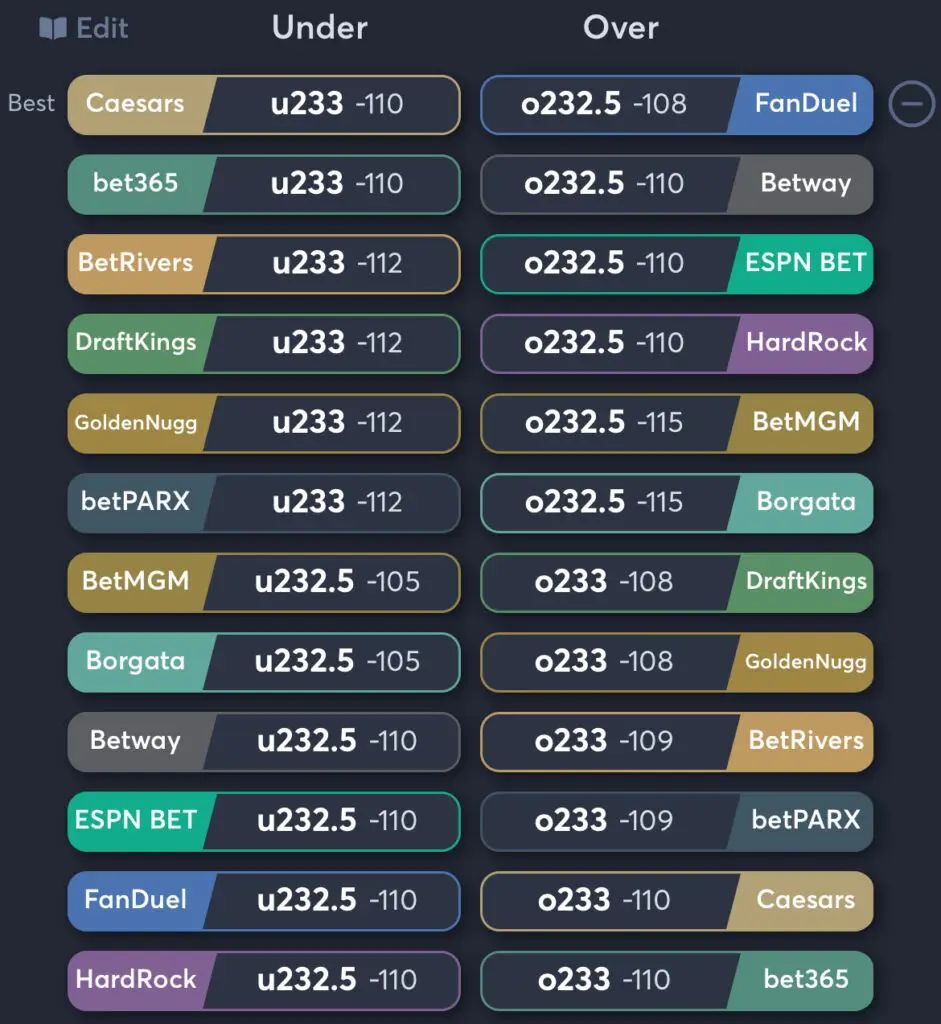This screenshot has width=941, height=1024.
Task: Choose BetMGM under u232.5 -105
Action: click(x=264, y=581)
